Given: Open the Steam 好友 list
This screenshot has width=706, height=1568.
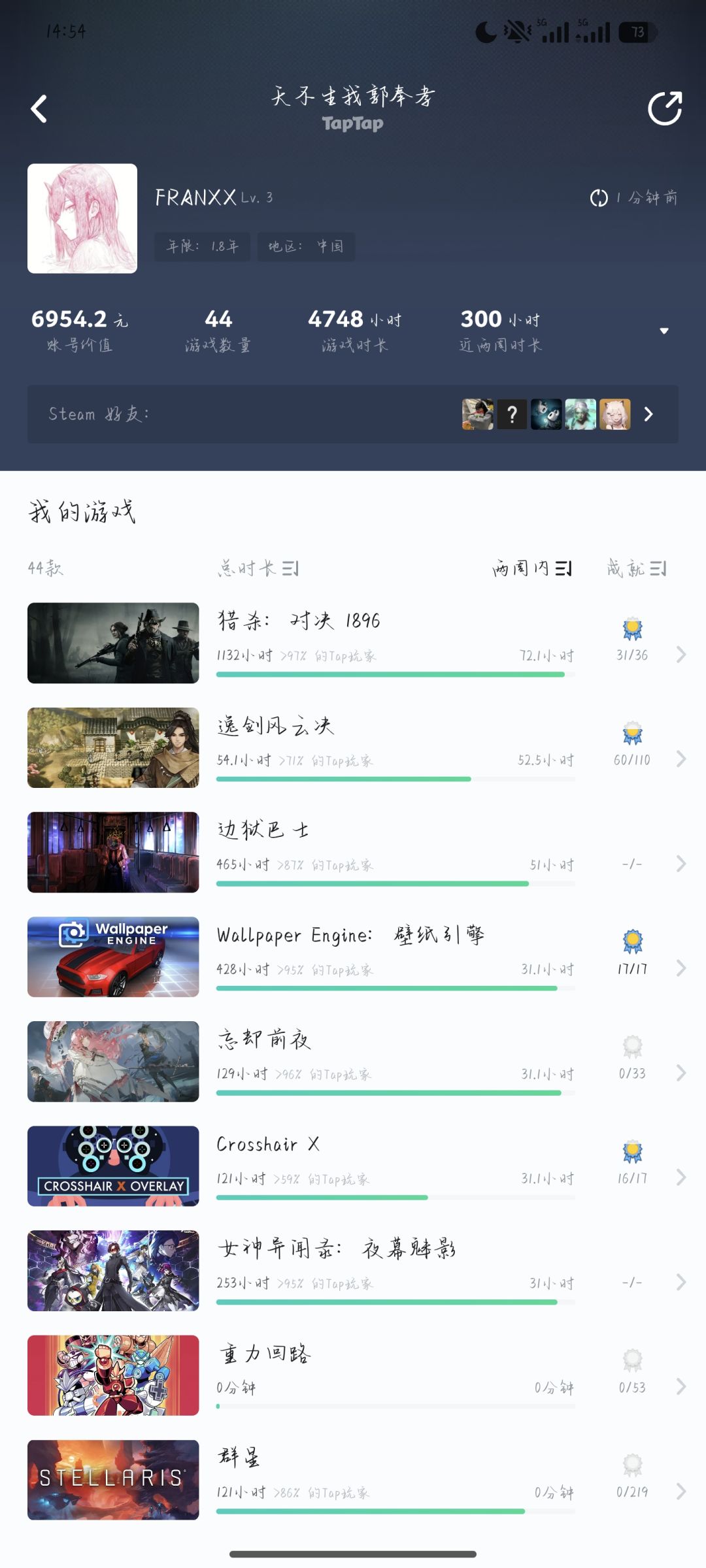Looking at the screenshot, I should tap(353, 414).
